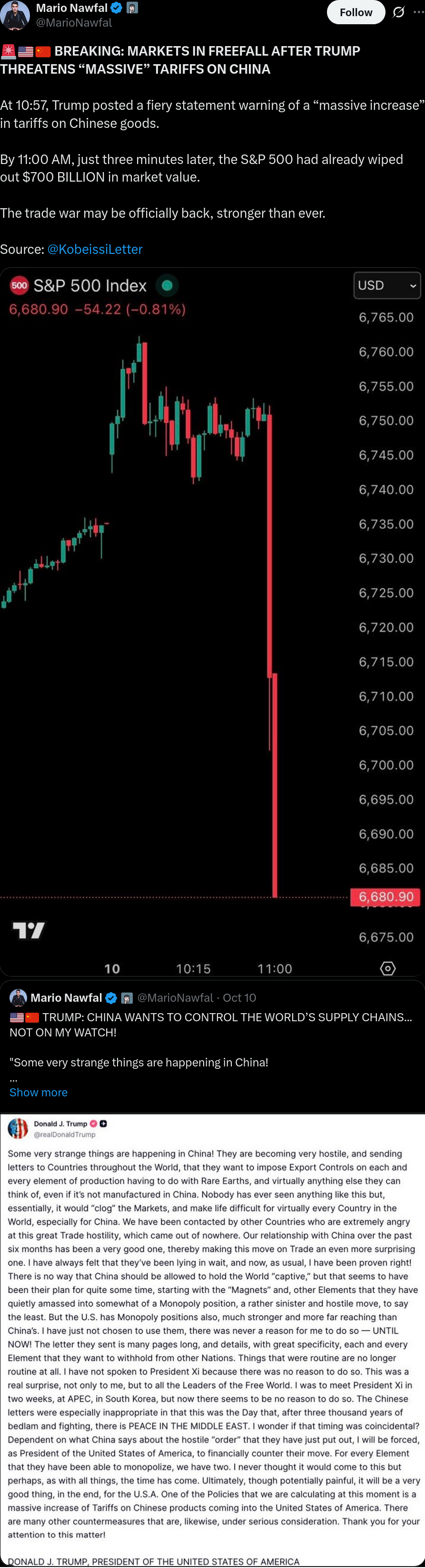Enlarge the Donald J. Trump statement image
Image resolution: width=425 pixels, height=1568 pixels.
coord(212,1339)
